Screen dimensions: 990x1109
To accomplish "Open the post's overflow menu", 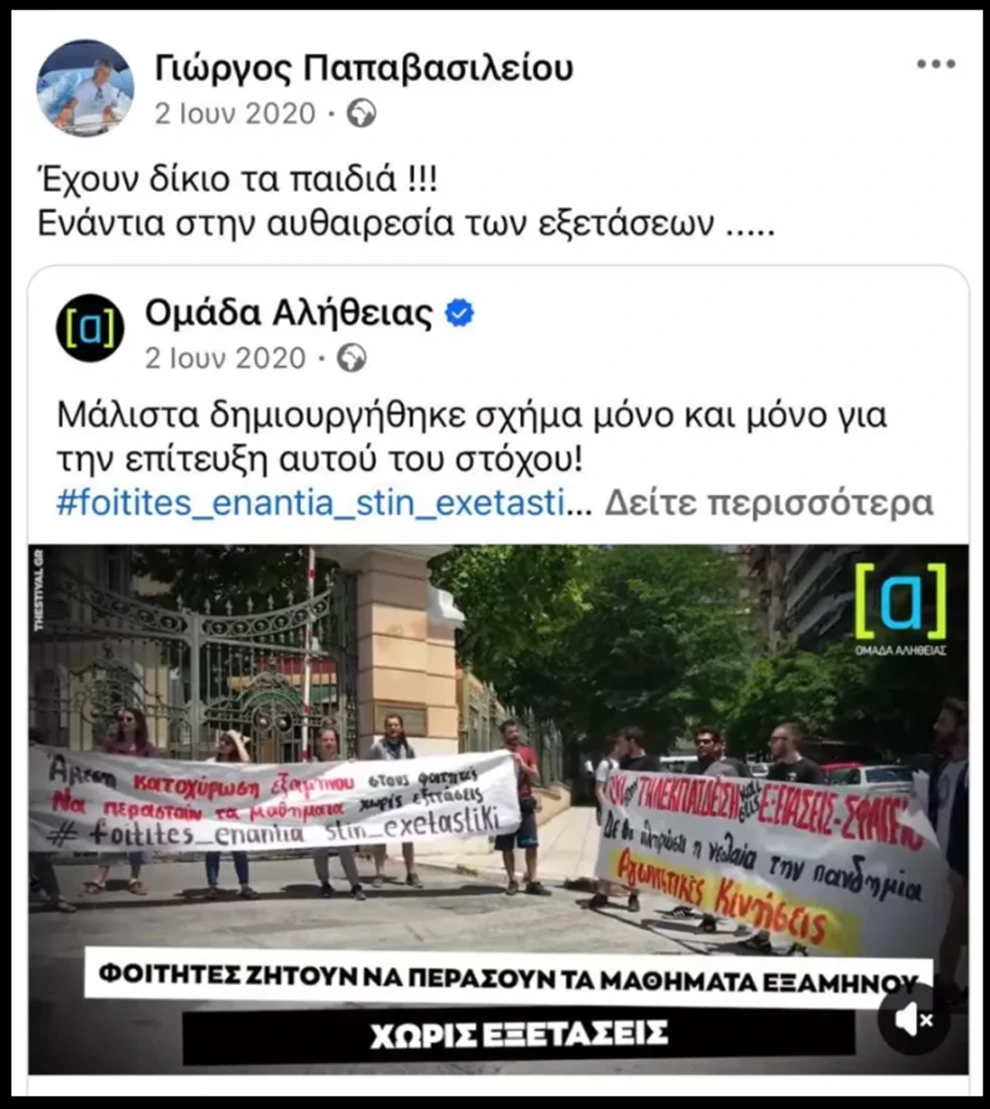I will coord(935,64).
